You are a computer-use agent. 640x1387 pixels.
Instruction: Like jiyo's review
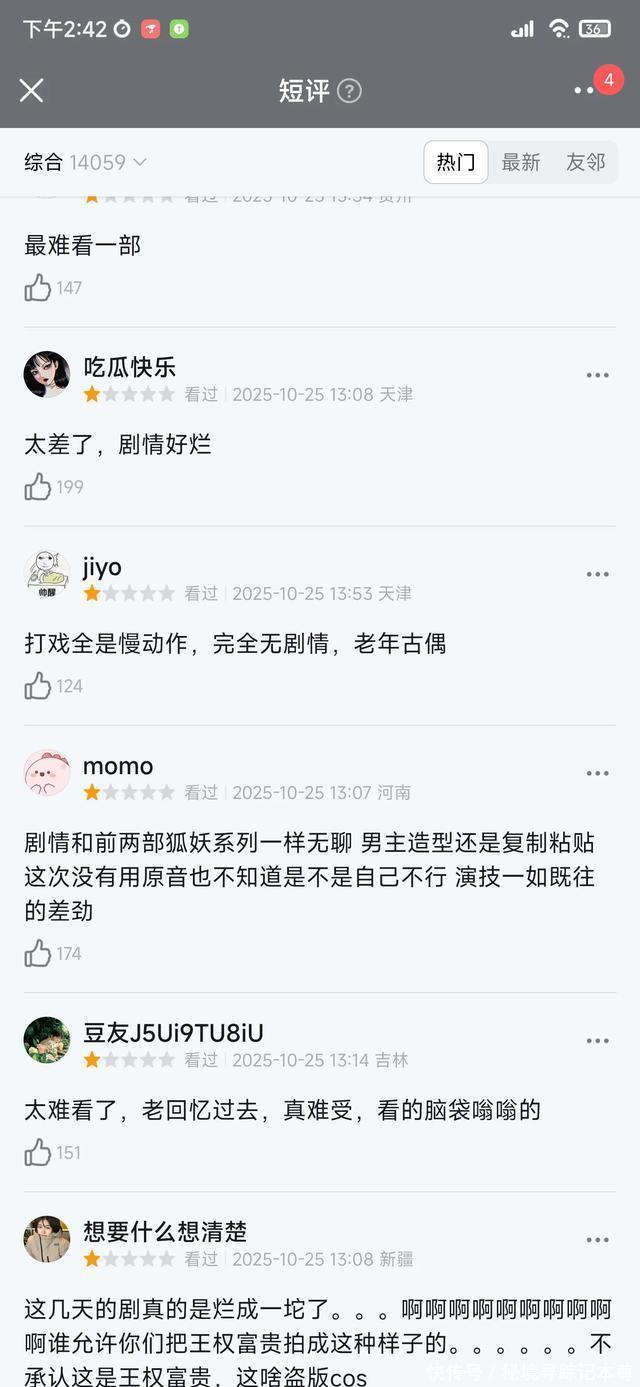(38, 686)
